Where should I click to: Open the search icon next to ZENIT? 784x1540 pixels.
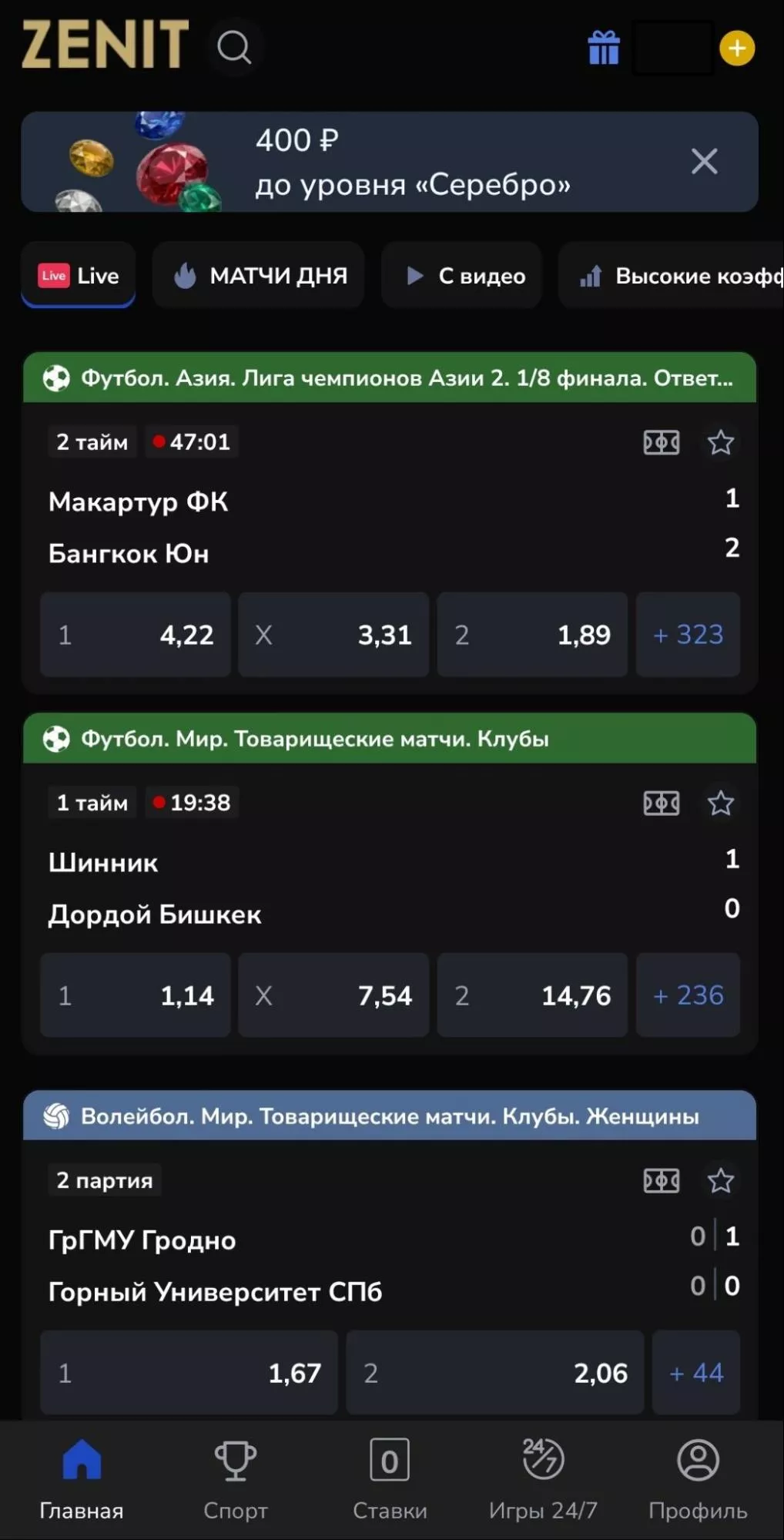234,47
